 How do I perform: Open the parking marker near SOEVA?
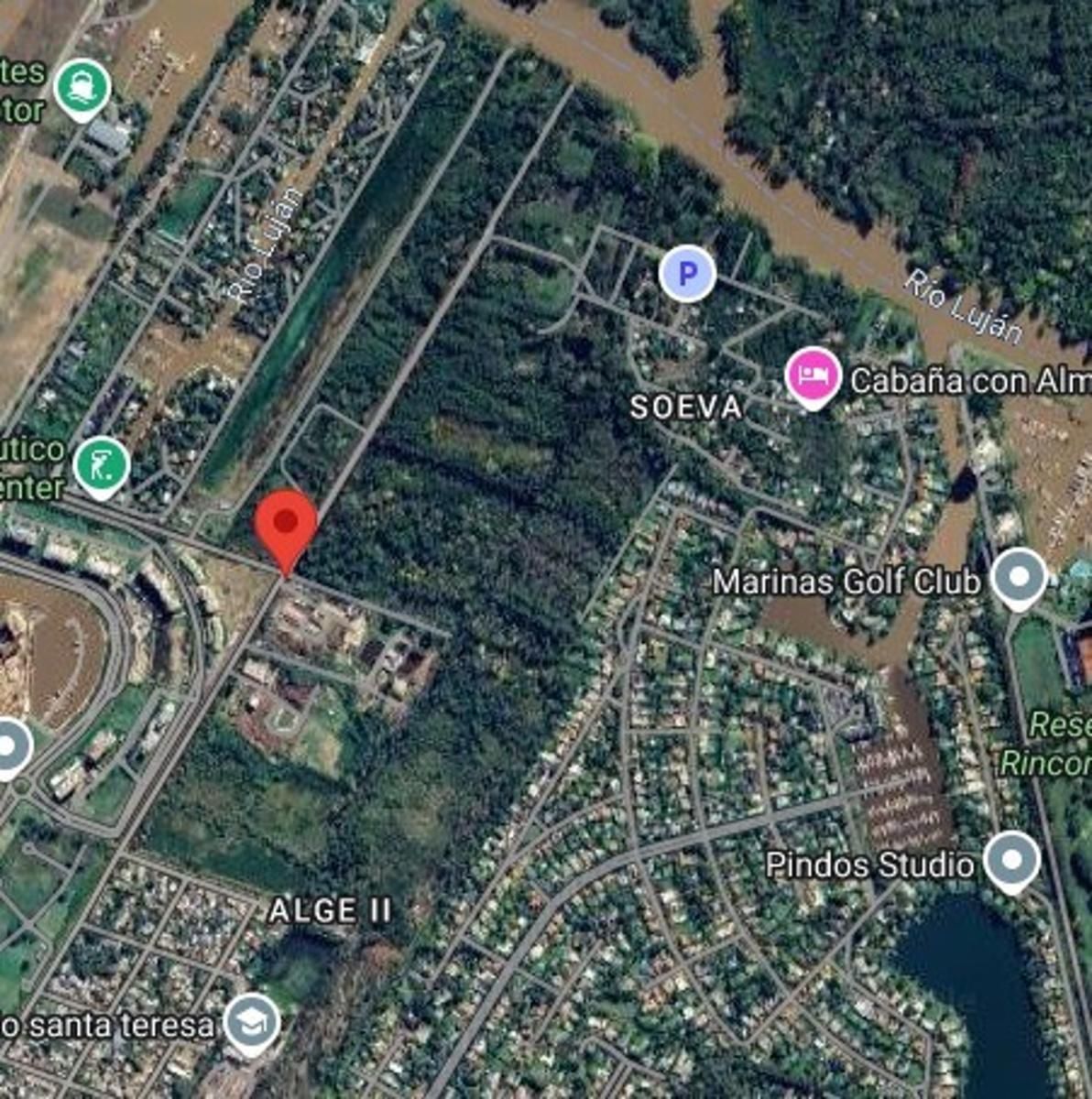pos(687,273)
